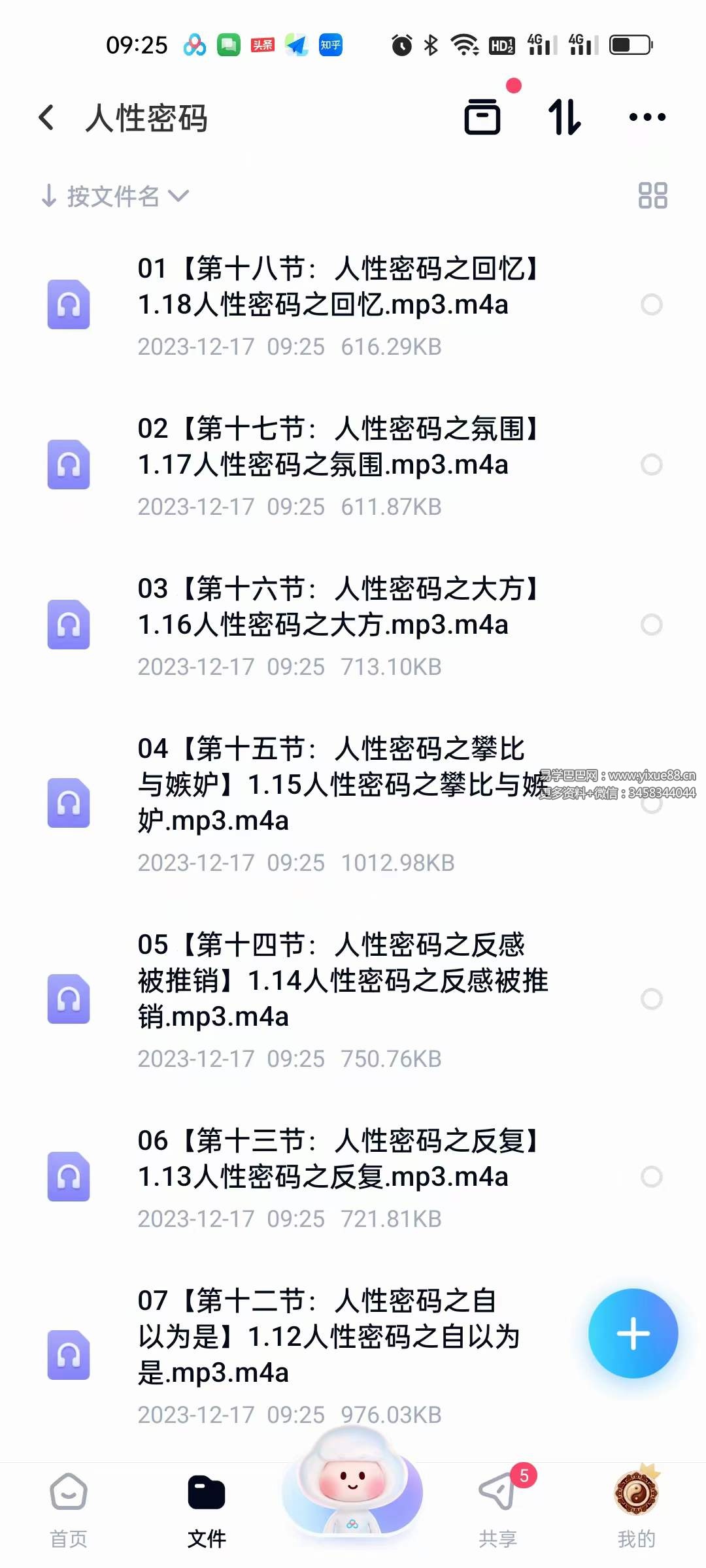Tap the audio icon of file 01
706x1568 pixels.
click(69, 304)
